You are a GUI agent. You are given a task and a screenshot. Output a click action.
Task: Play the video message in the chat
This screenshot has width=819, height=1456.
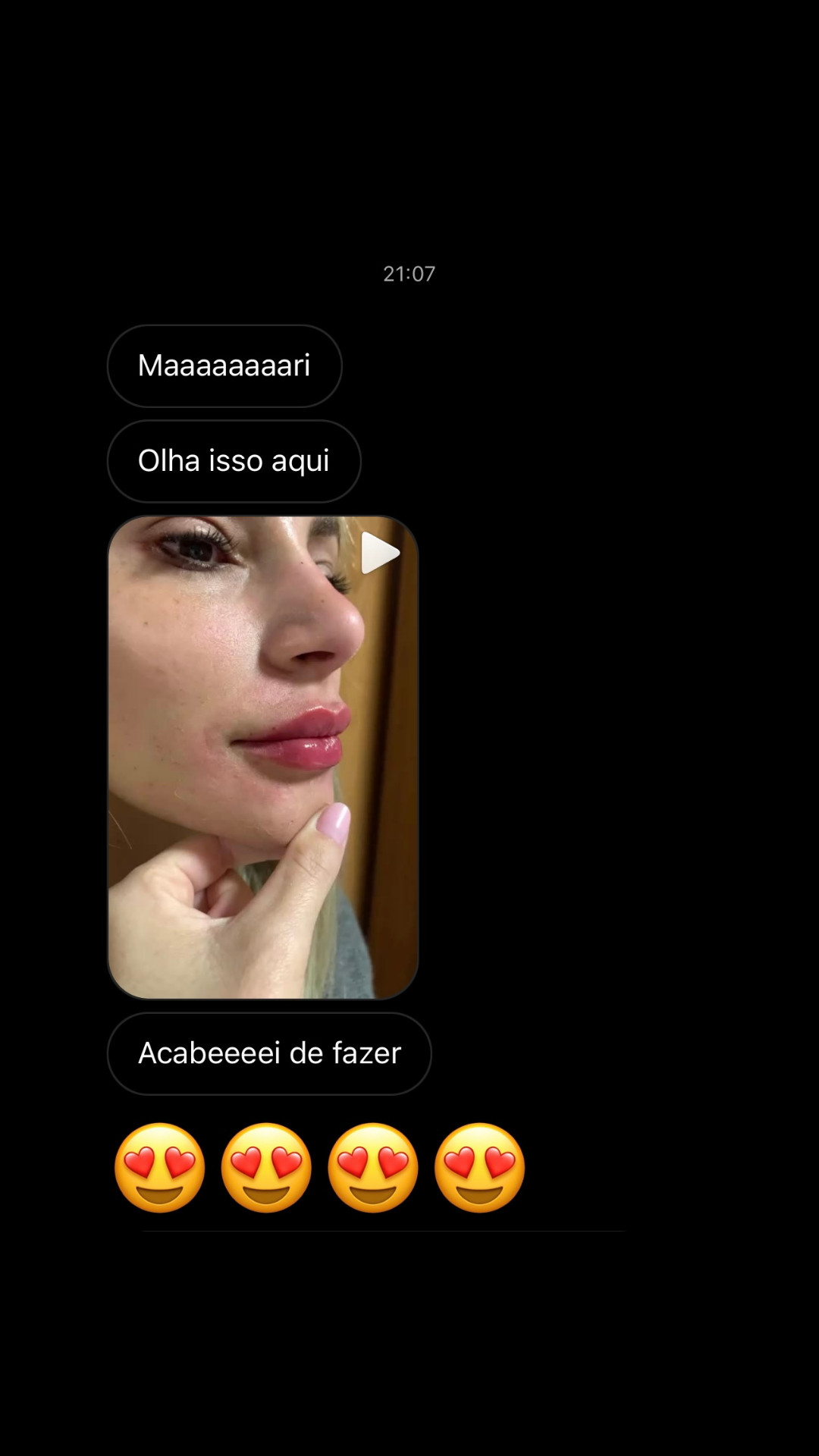click(380, 553)
